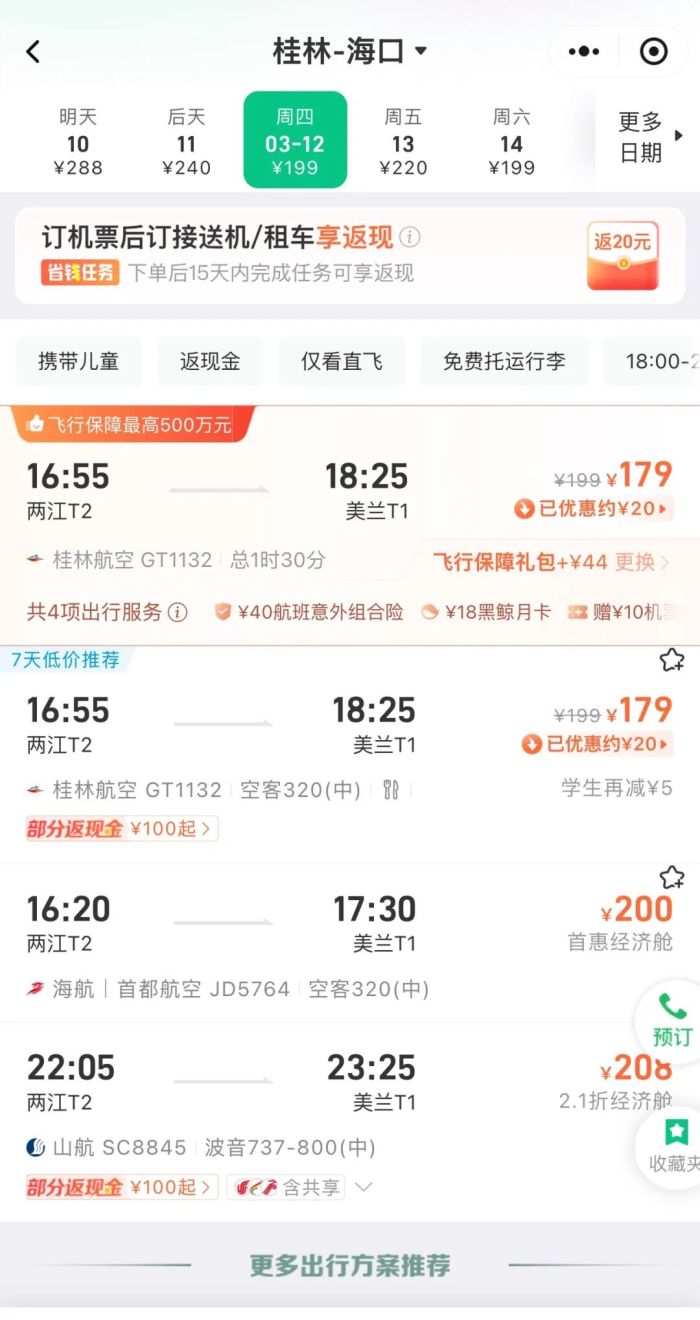The width and height of the screenshot is (700, 1320).
Task: Favorite the GT1132 flight with the star
Action: [x=672, y=660]
